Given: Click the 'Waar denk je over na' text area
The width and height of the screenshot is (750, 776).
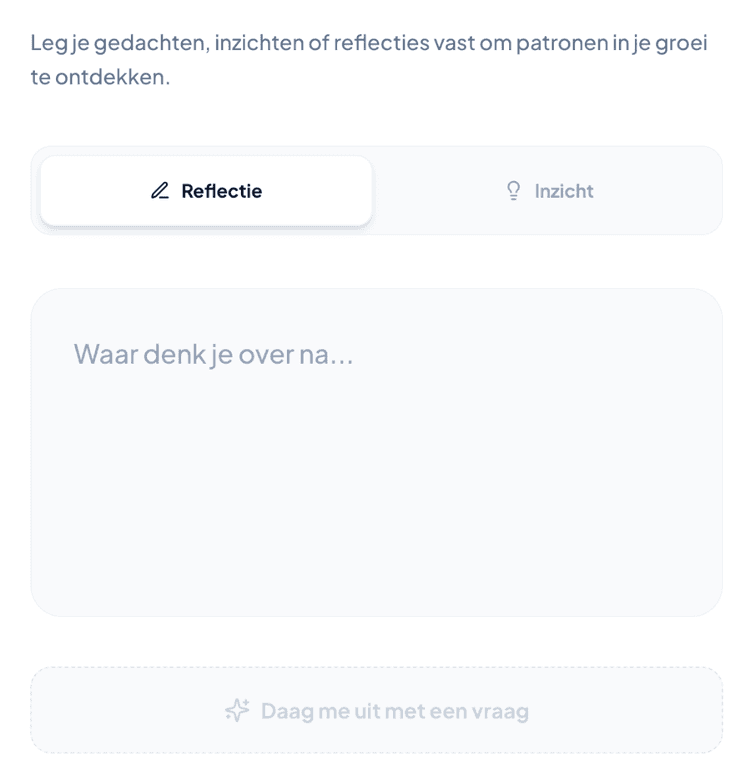Looking at the screenshot, I should (375, 450).
